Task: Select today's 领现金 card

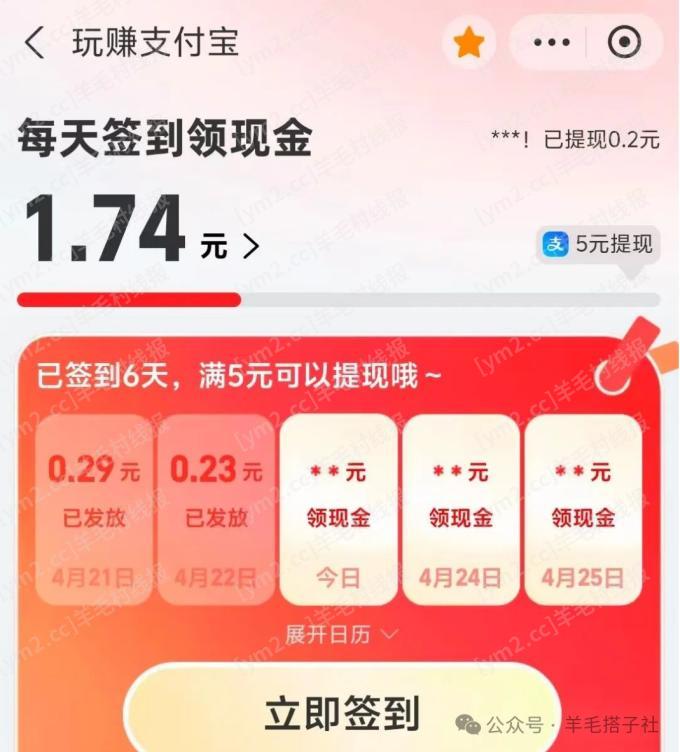Action: [338, 509]
